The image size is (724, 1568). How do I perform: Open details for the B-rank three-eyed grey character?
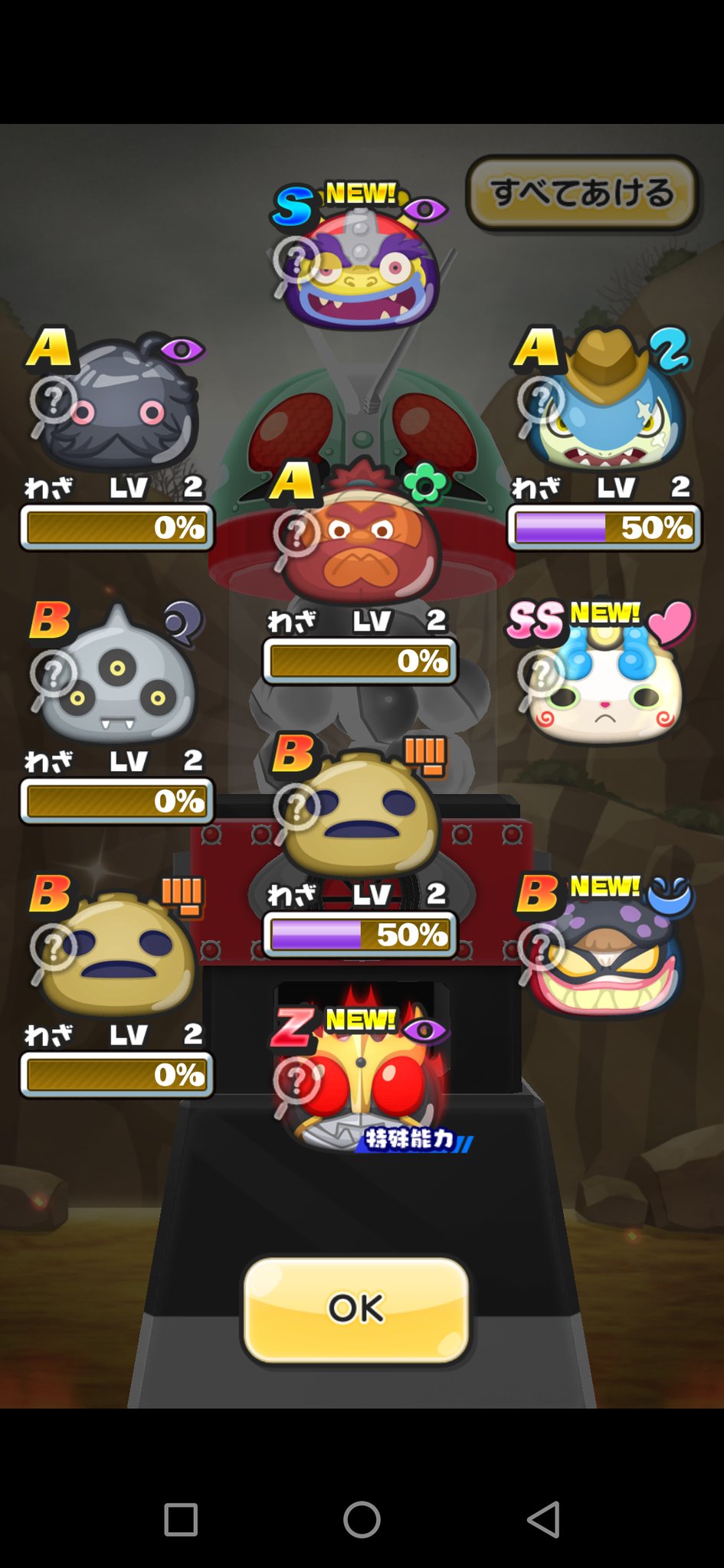(x=116, y=674)
